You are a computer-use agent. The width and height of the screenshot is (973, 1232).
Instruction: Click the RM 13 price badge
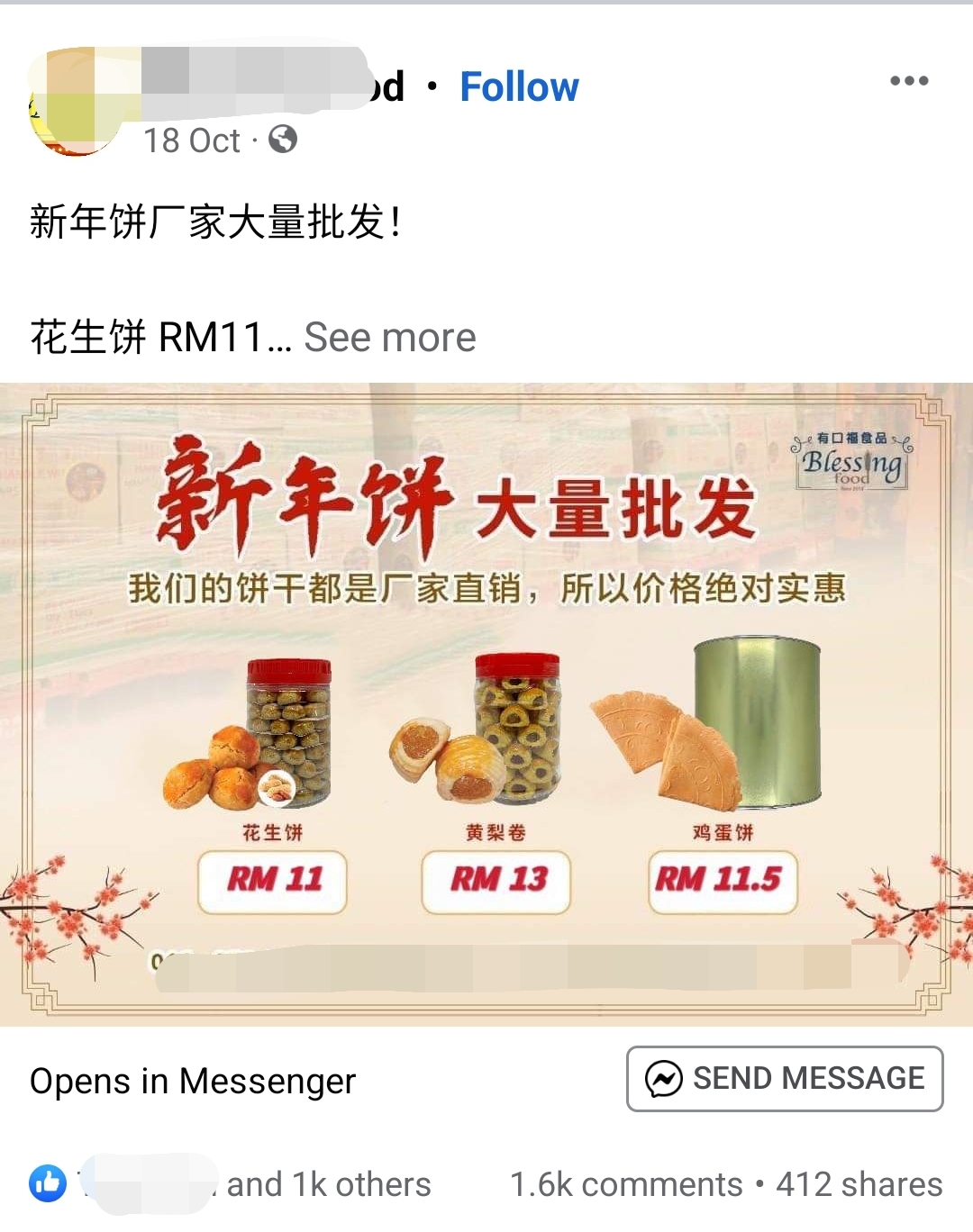tap(496, 881)
